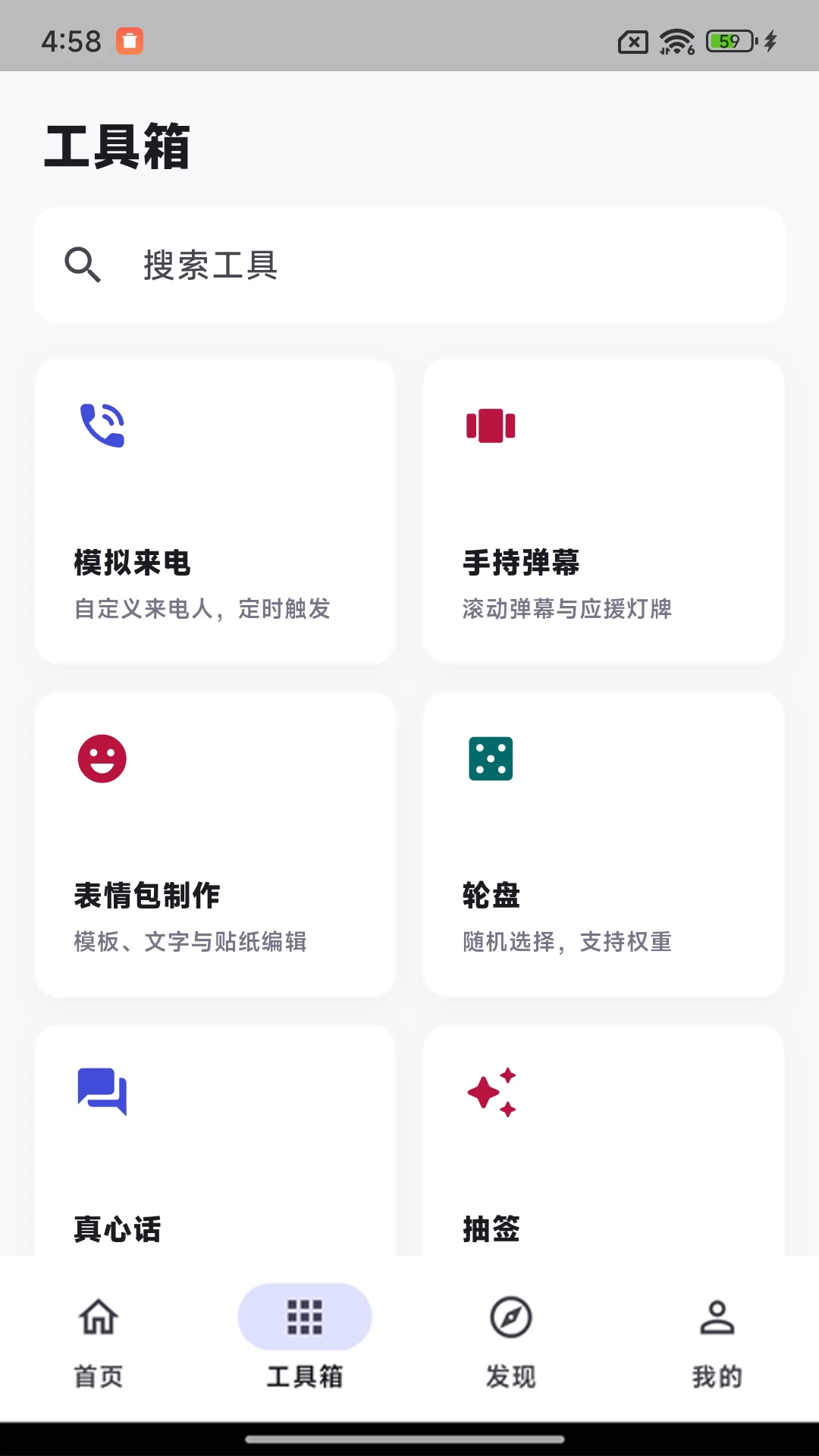
Task: Go to the 发现 tab
Action: [511, 1340]
